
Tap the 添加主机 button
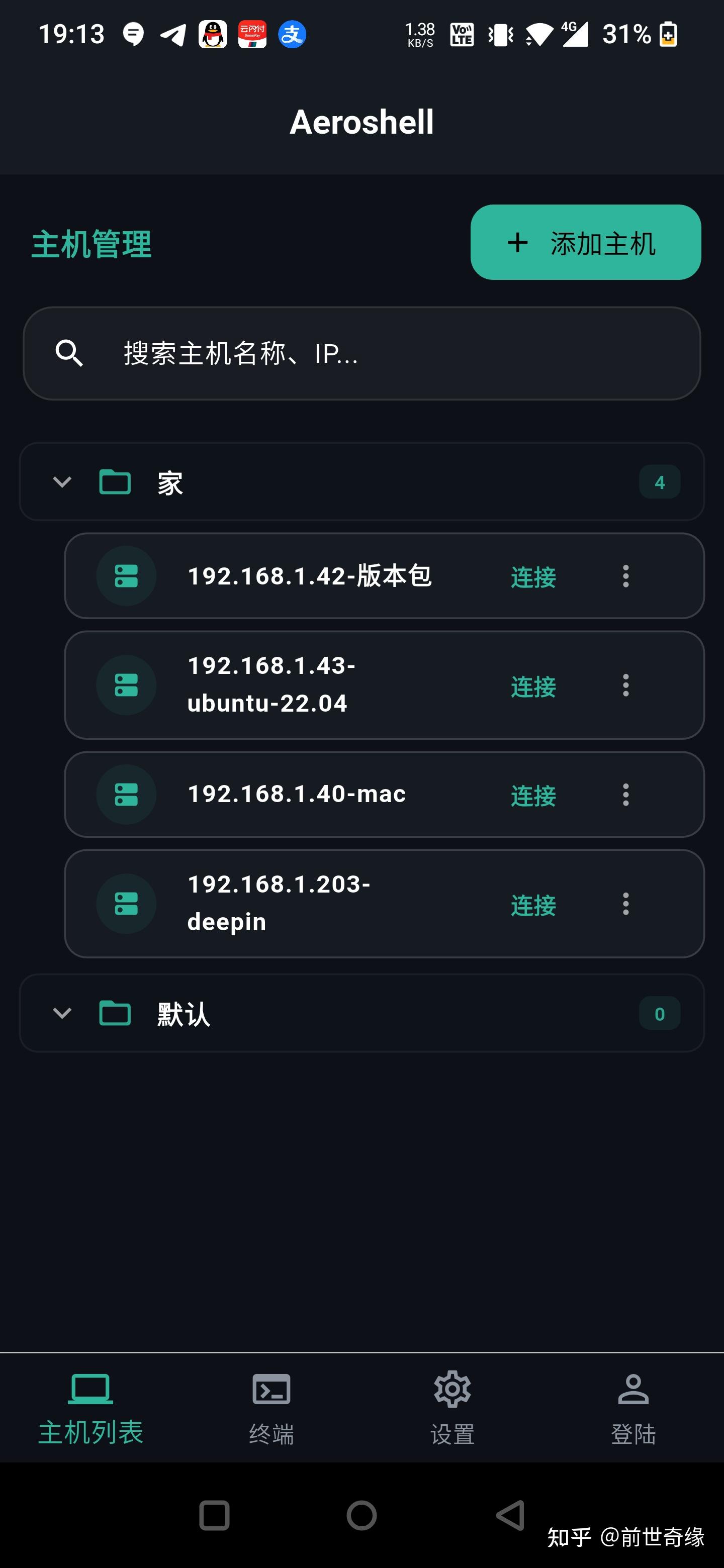[585, 242]
